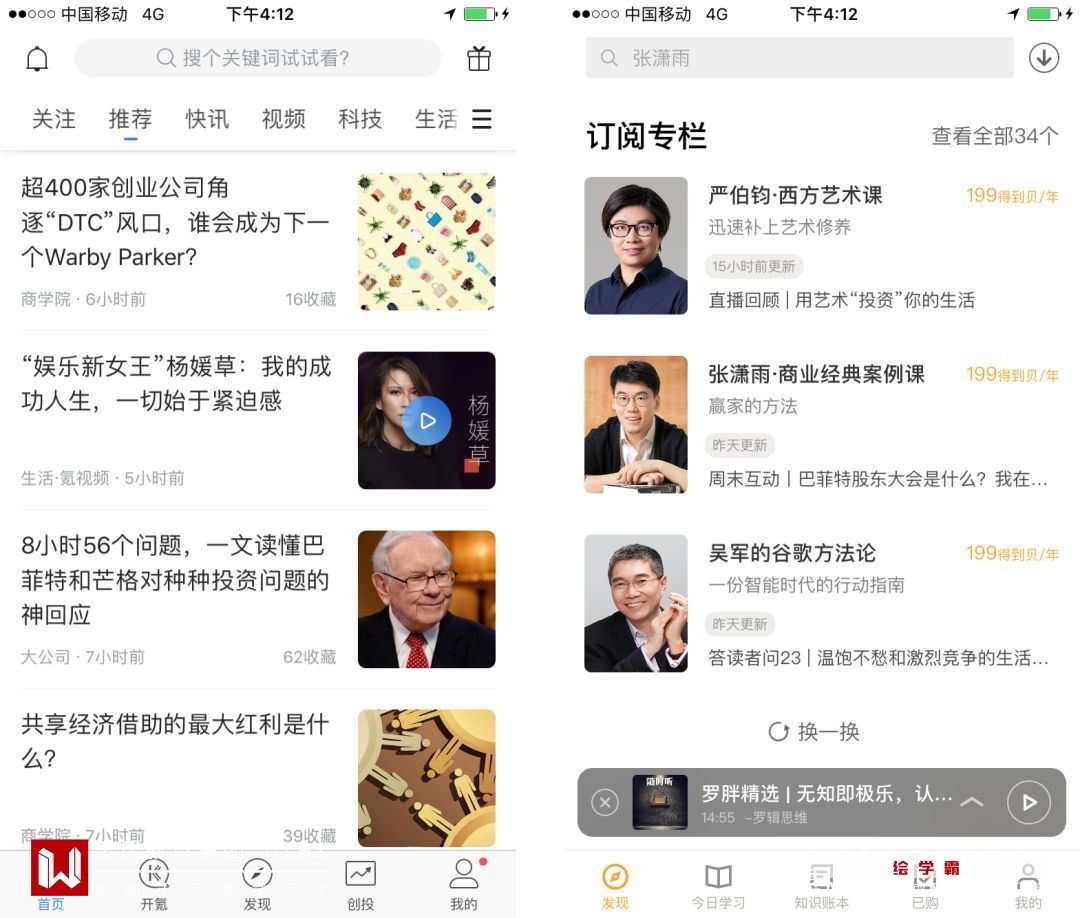The height and width of the screenshot is (918, 1080).
Task: Play the 杨媛草 video
Action: 427,420
